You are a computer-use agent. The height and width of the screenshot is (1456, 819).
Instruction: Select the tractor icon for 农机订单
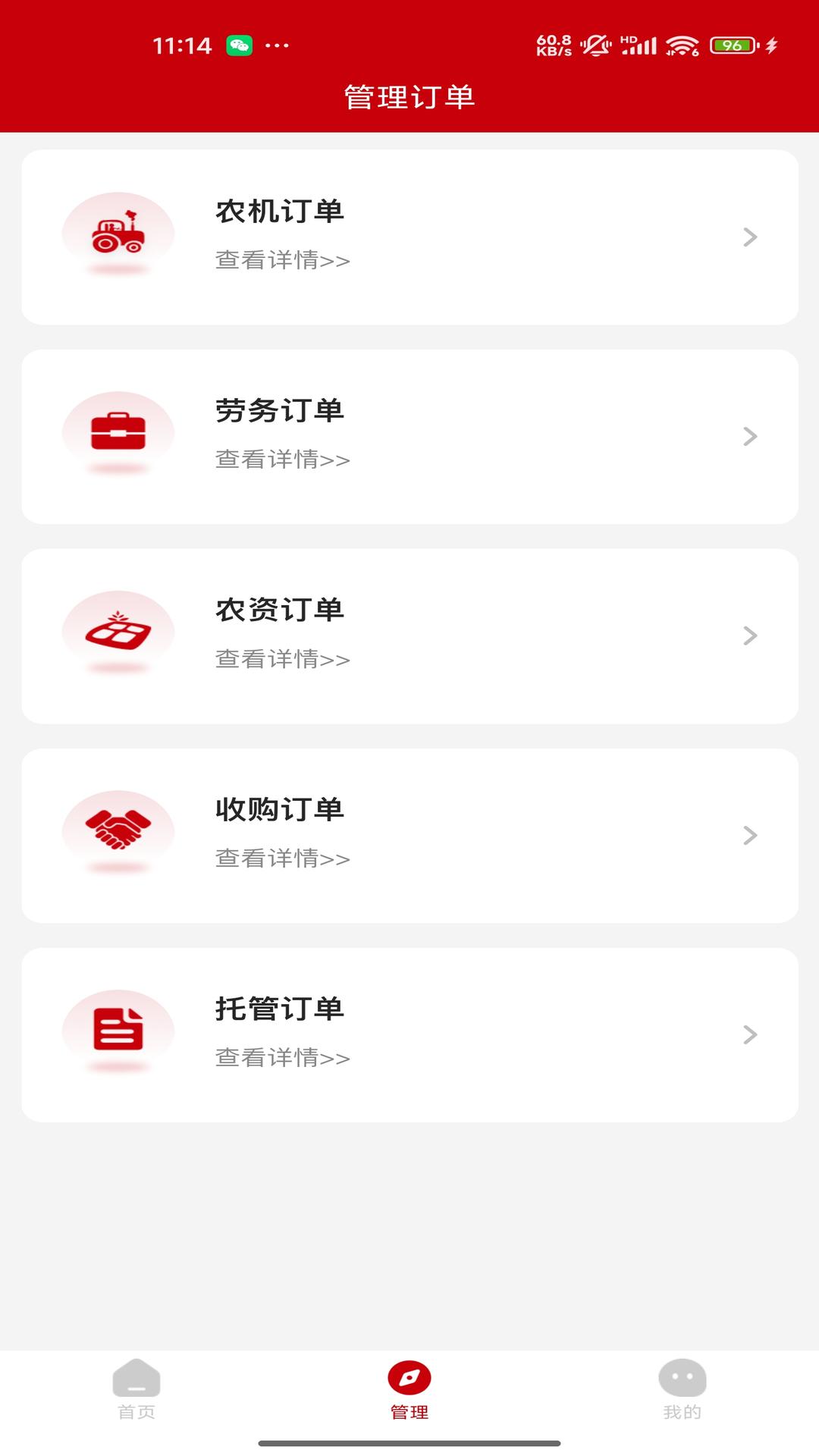tap(118, 232)
